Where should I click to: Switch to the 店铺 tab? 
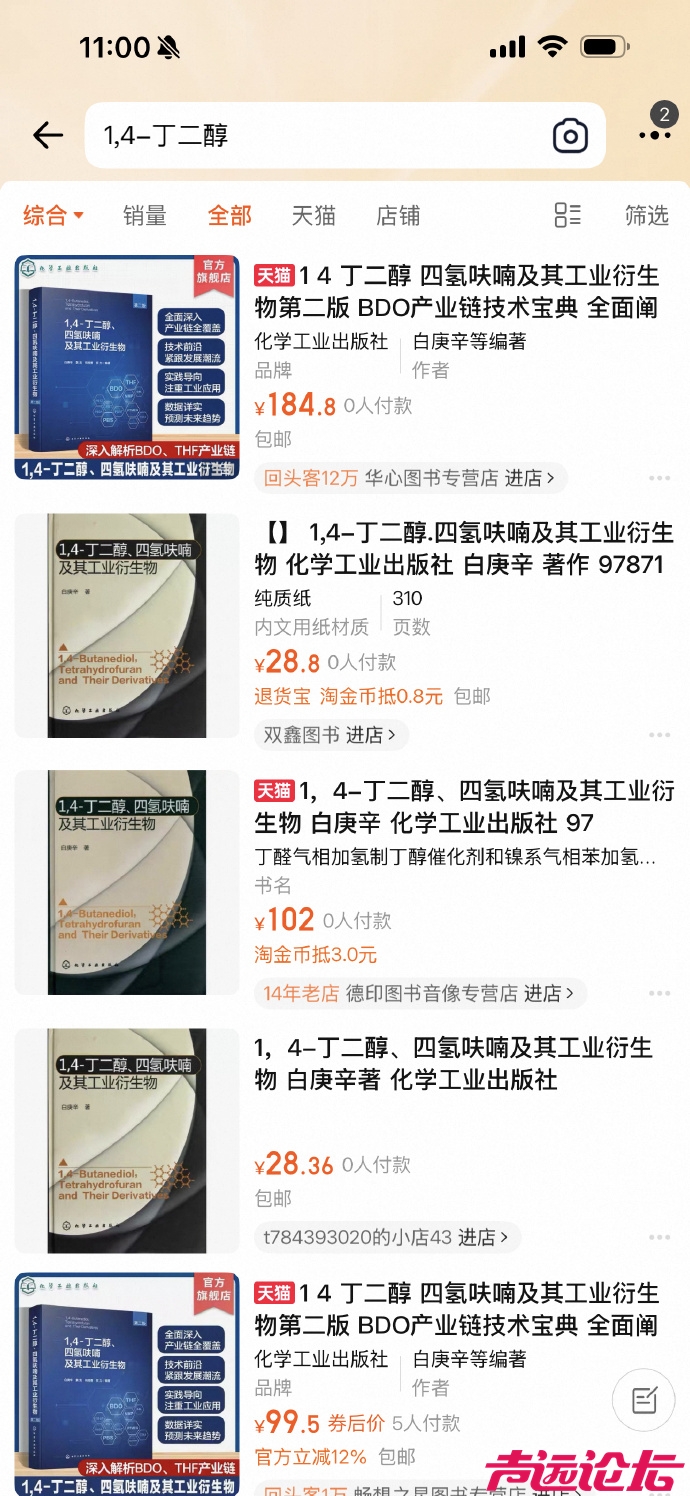[x=397, y=215]
